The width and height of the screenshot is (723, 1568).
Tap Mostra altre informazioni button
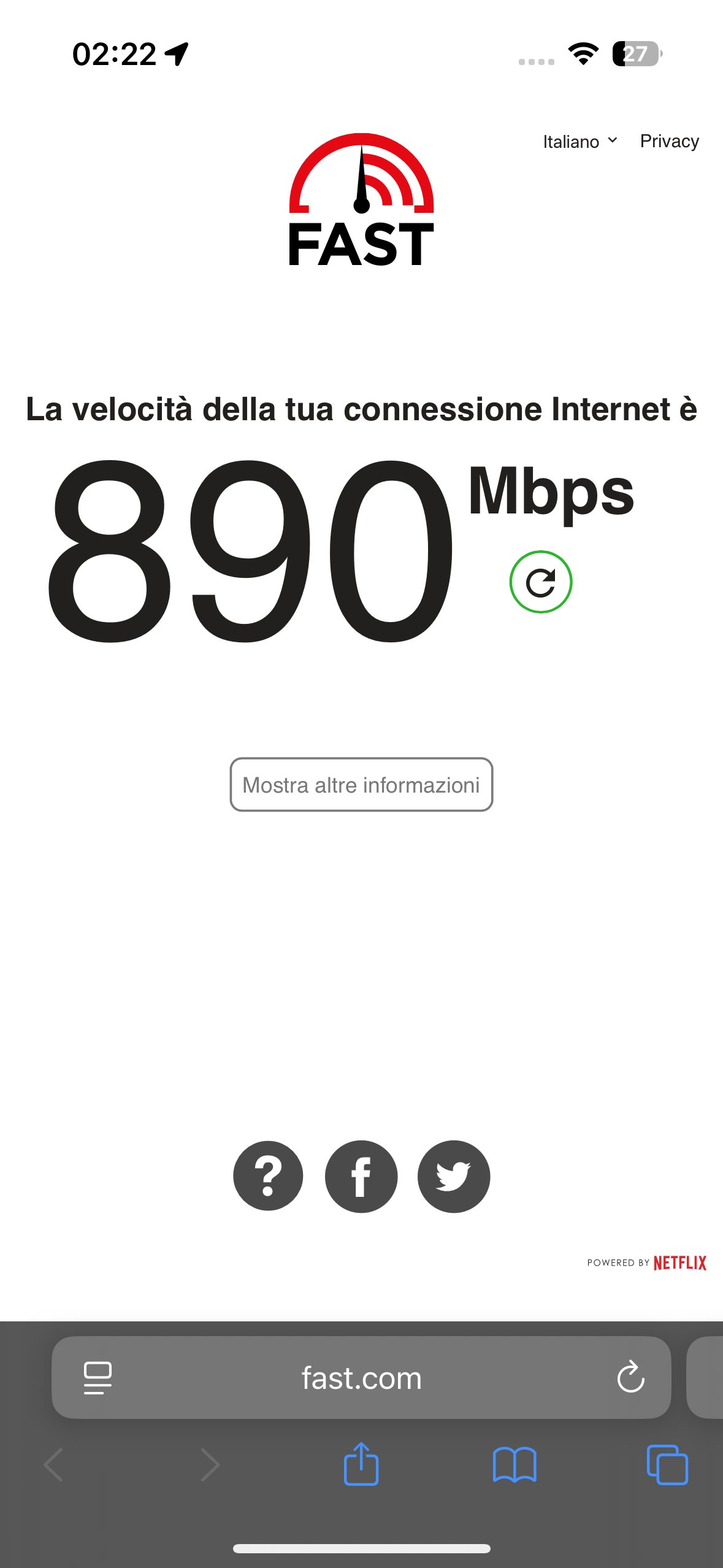pos(361,785)
